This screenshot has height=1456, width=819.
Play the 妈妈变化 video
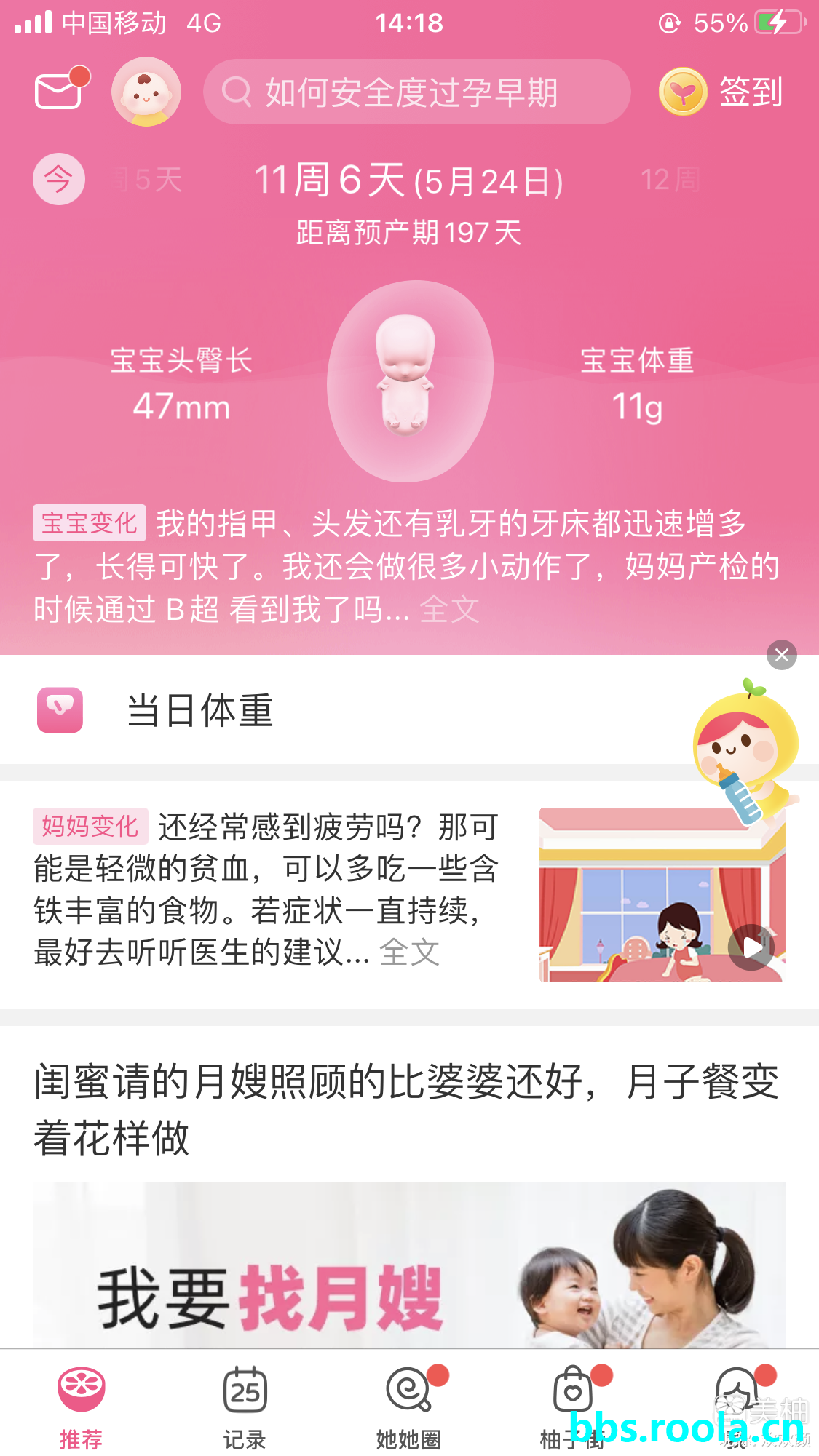(751, 947)
